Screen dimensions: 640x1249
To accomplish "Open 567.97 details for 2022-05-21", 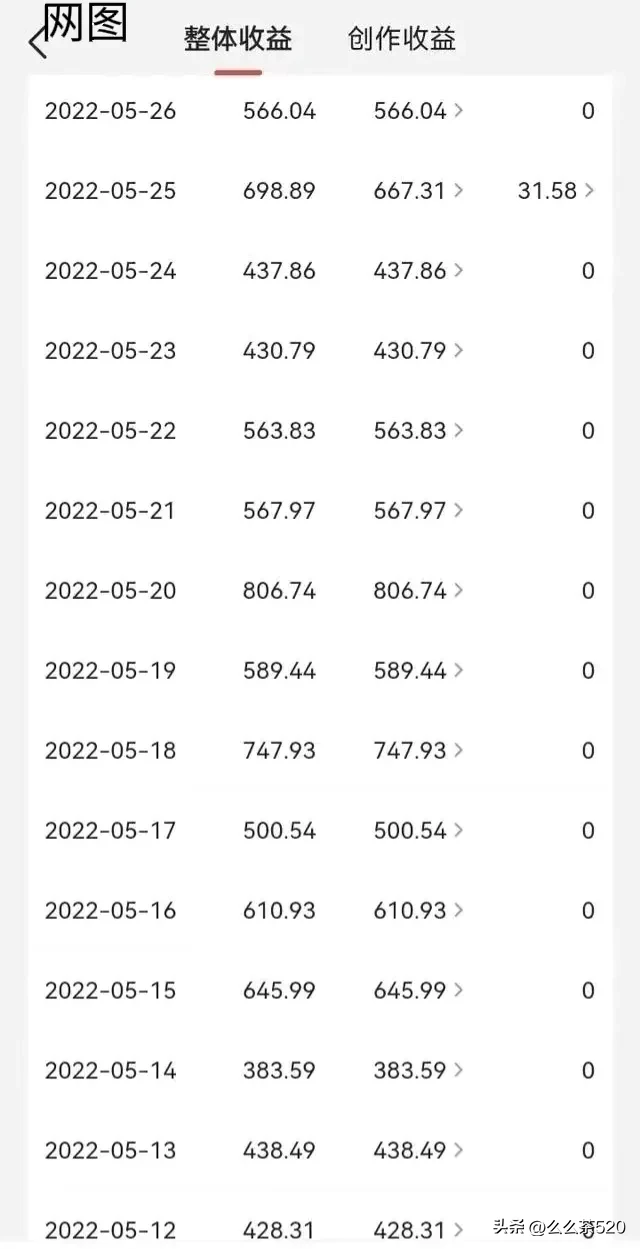I will [x=418, y=511].
